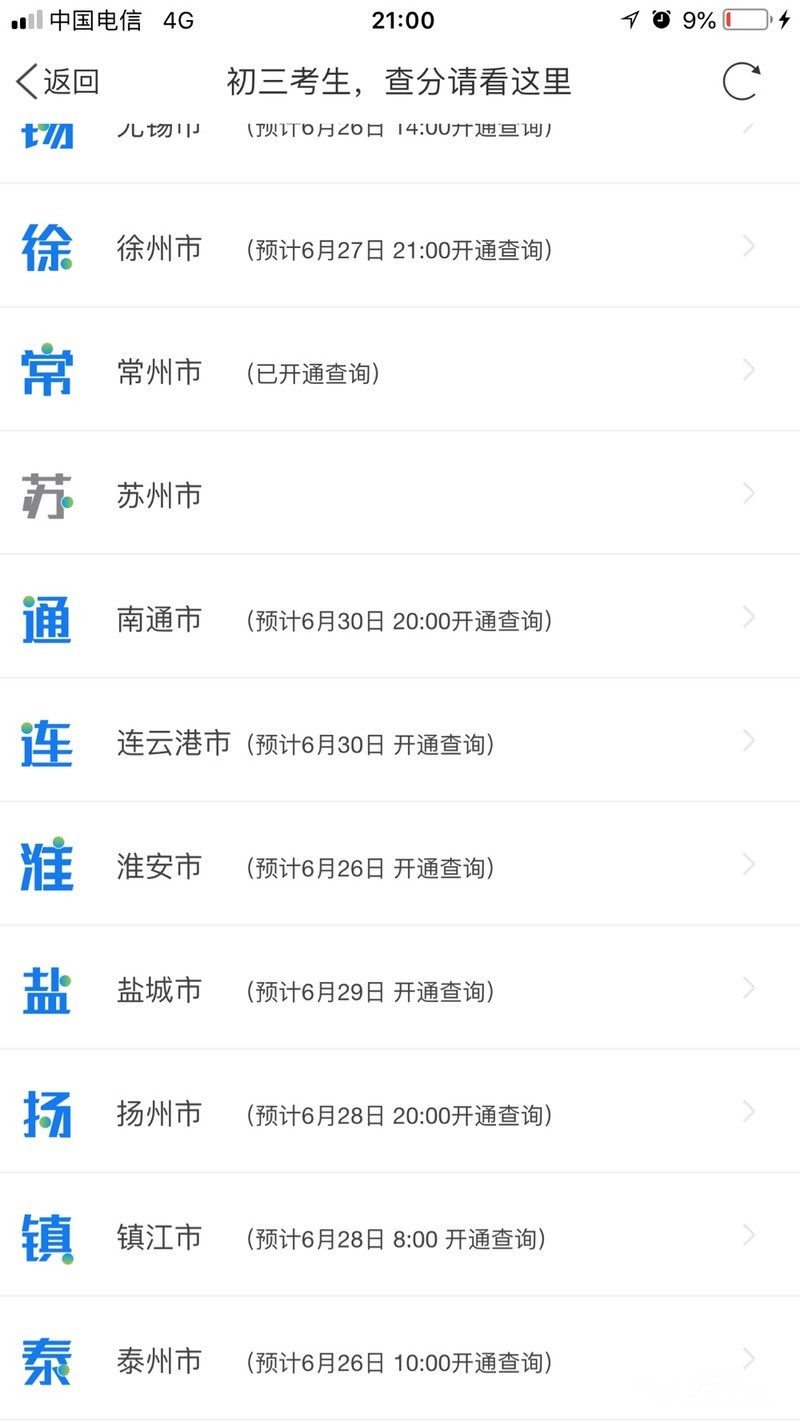Open the 连云港市 entry

pyautogui.click(x=400, y=743)
